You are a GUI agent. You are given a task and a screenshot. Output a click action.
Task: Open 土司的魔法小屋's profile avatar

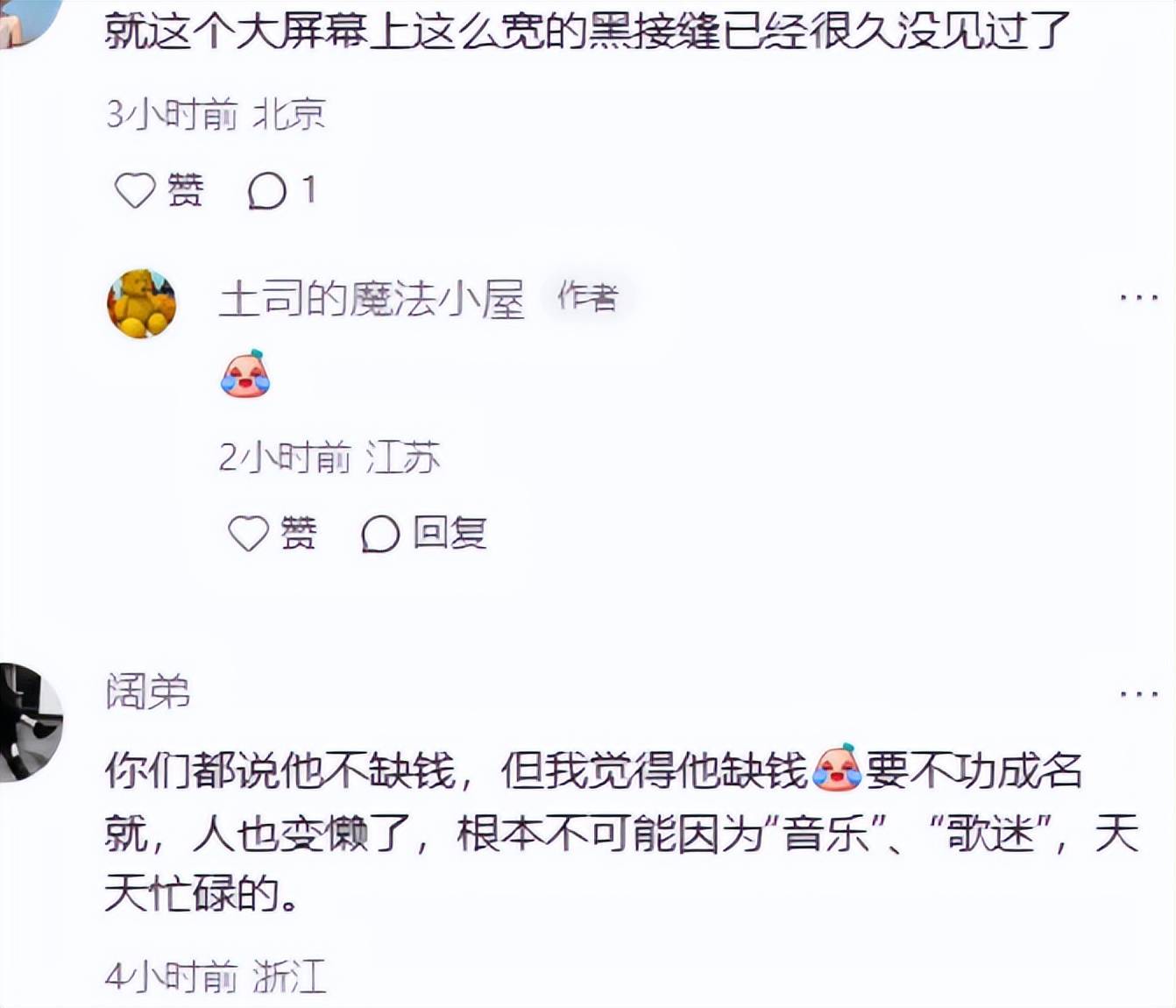click(142, 303)
